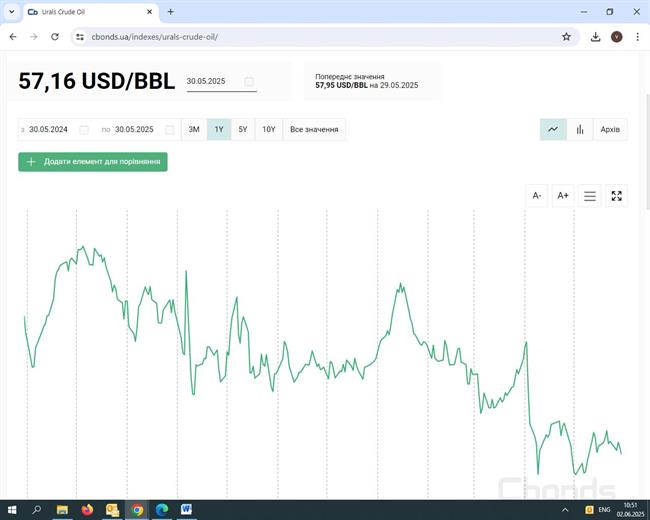Select the 10Y time range
The width and height of the screenshot is (650, 520).
pos(268,129)
